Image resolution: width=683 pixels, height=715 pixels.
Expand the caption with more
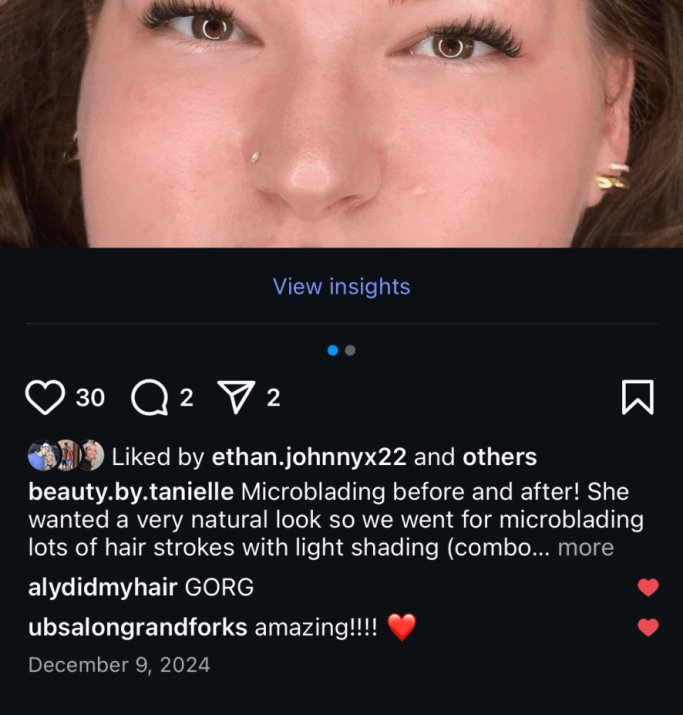[586, 548]
